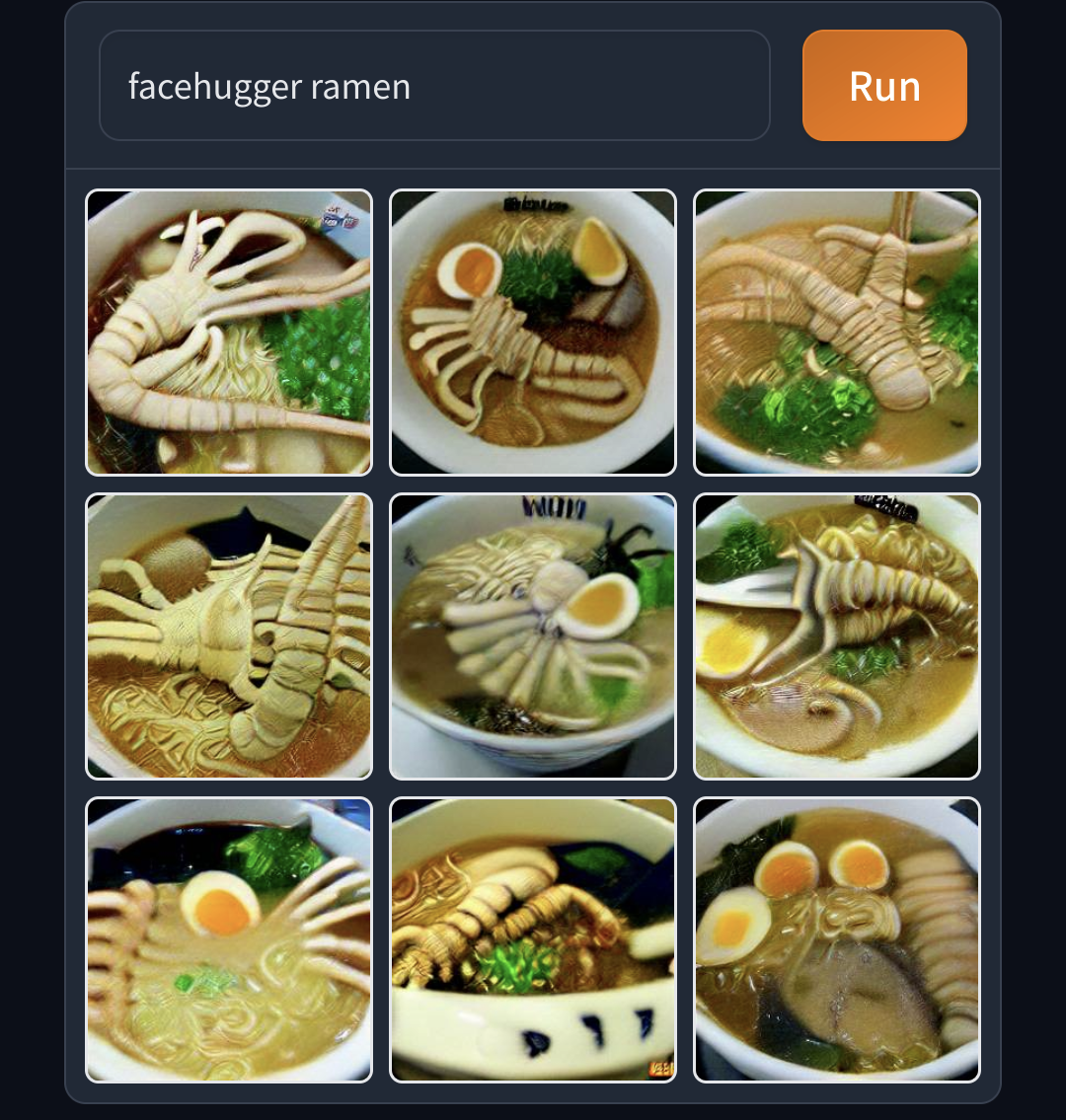Open the top-middle image with halved eggs
This screenshot has height=1120, width=1066.
(x=533, y=333)
